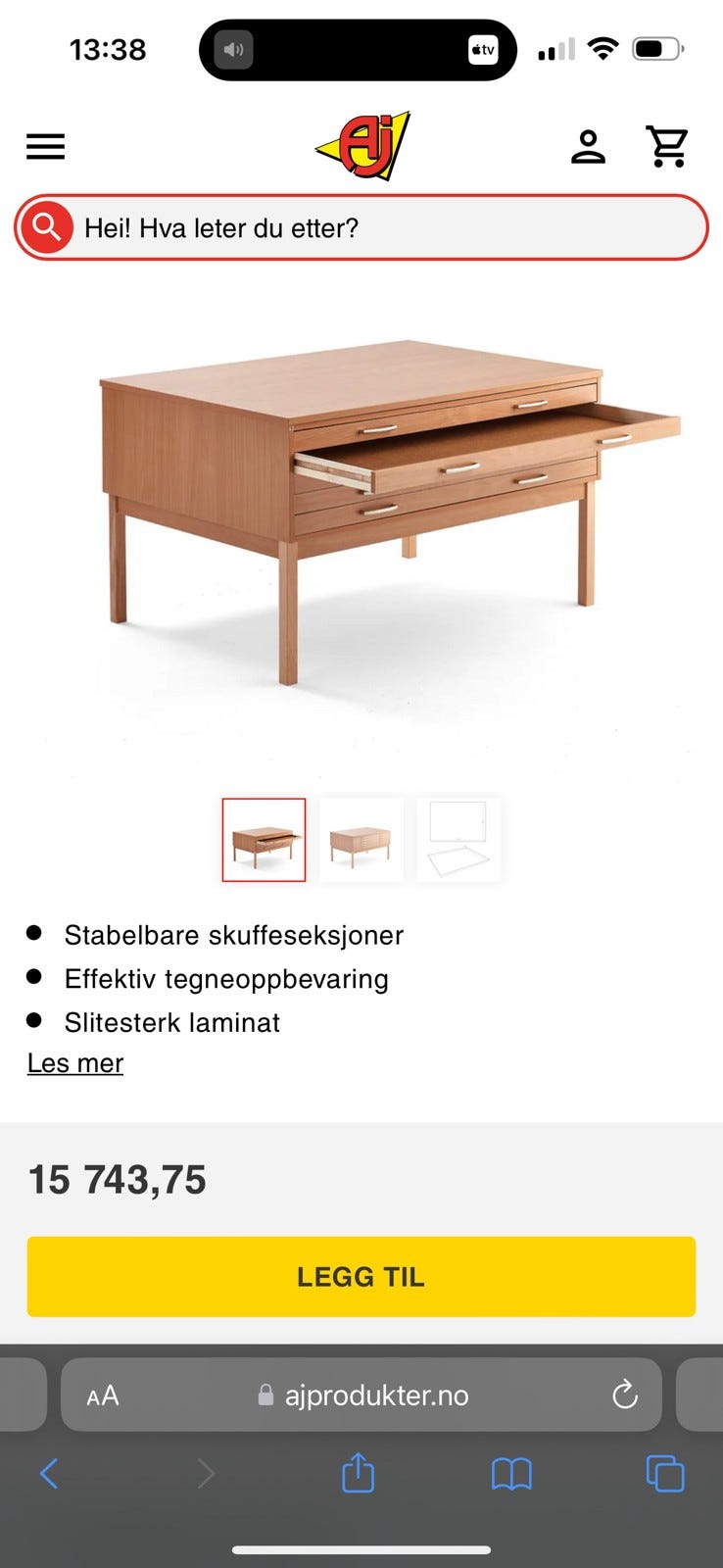Select the closed-drawers product thumbnail
This screenshot has width=723, height=1568.
coord(361,839)
